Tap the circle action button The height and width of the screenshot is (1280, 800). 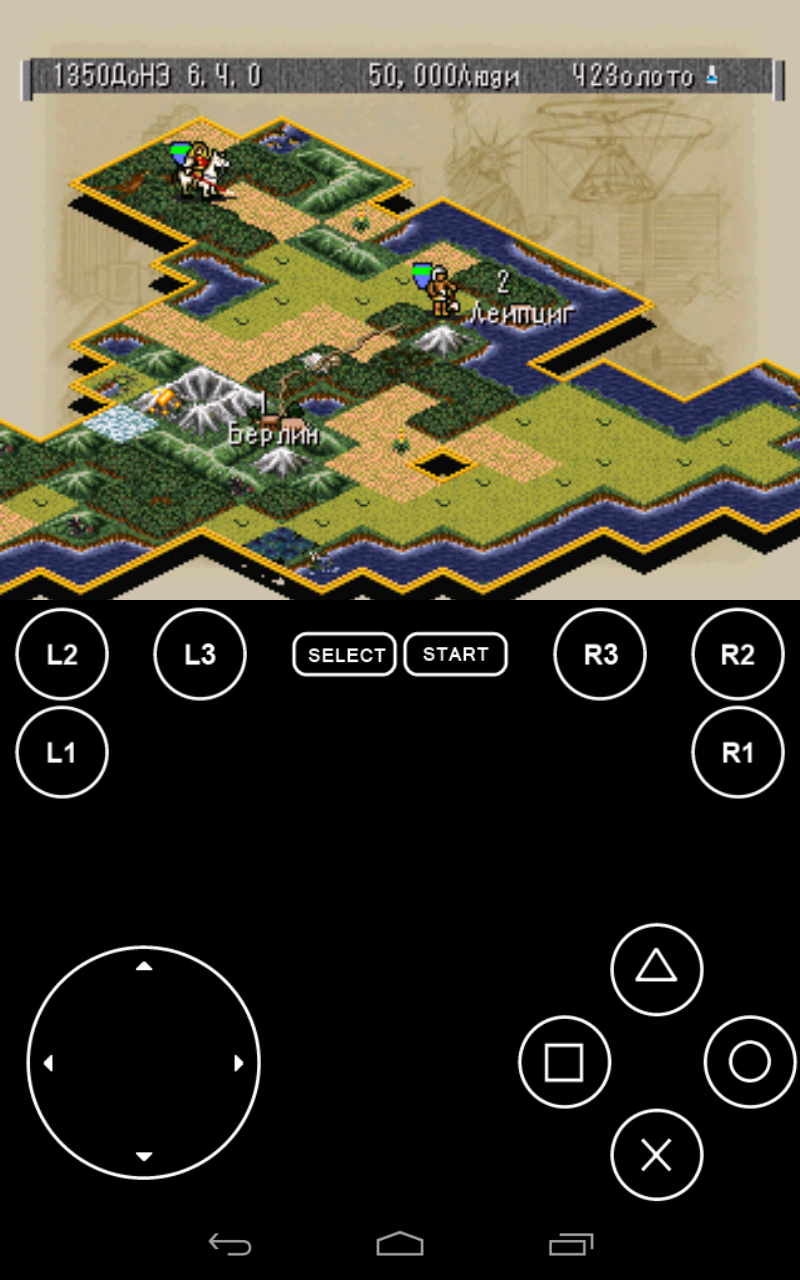coord(750,1062)
